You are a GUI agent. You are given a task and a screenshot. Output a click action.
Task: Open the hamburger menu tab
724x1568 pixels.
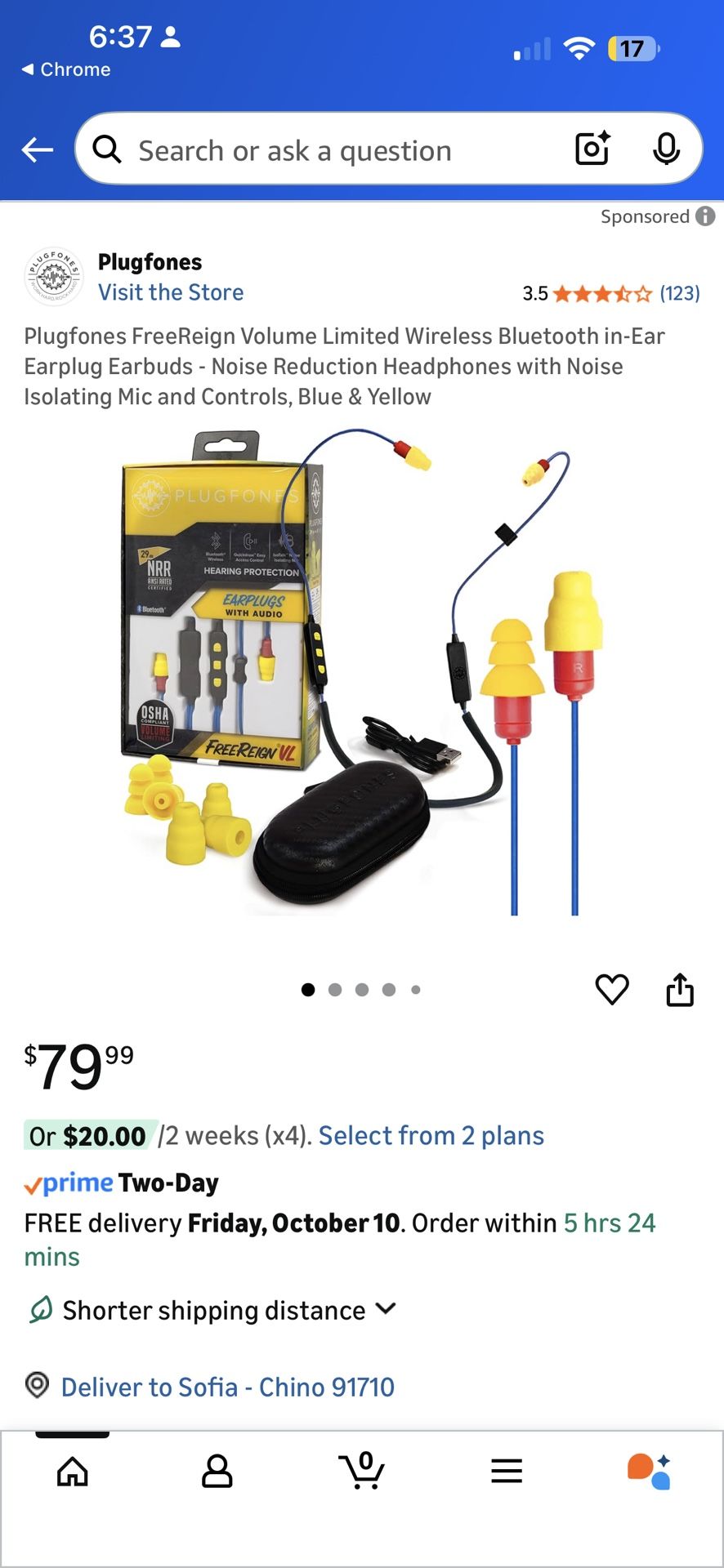(507, 1472)
